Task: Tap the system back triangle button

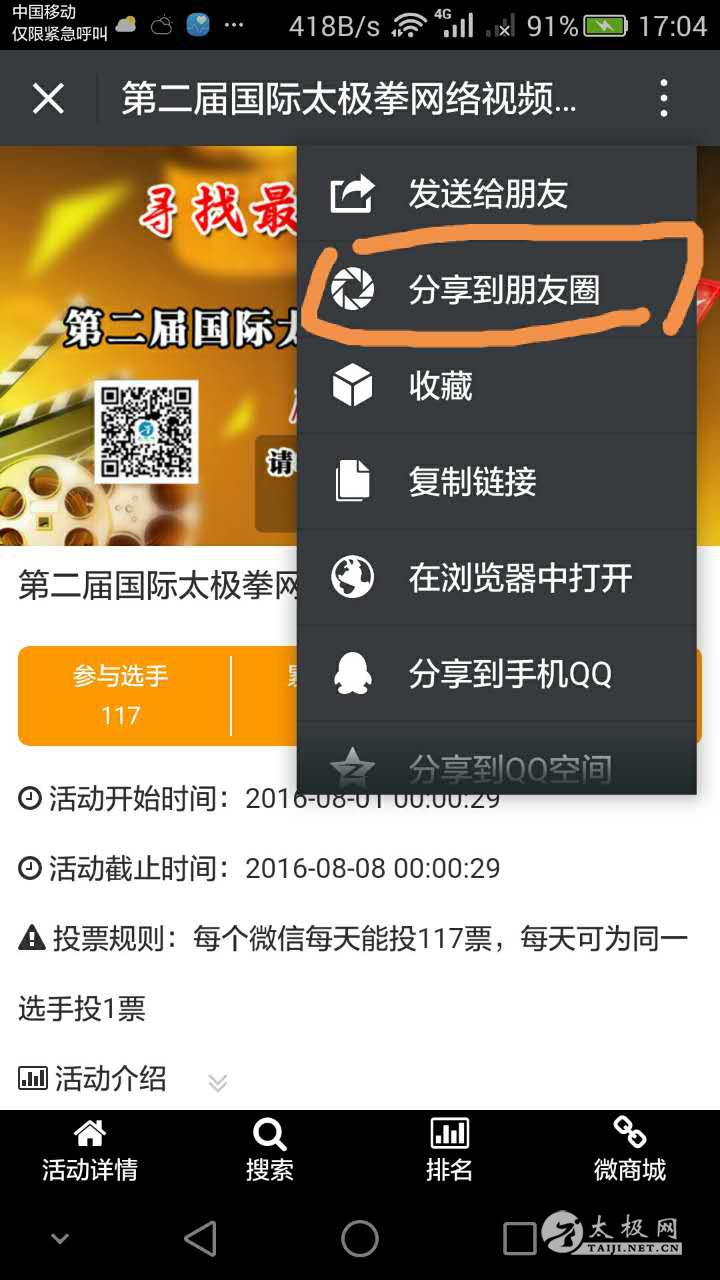Action: pos(201,1239)
